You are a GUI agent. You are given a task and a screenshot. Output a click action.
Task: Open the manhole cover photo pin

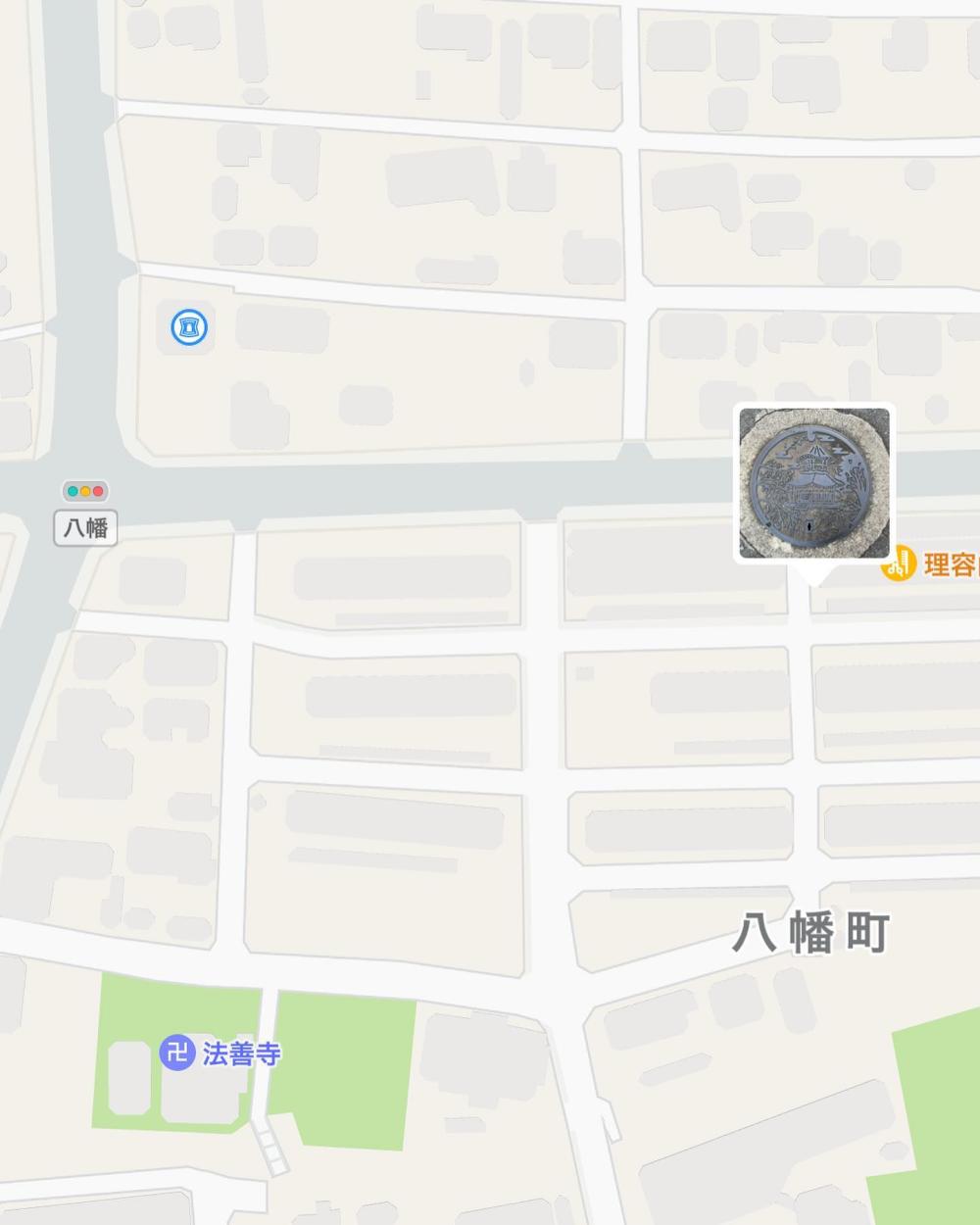point(813,484)
